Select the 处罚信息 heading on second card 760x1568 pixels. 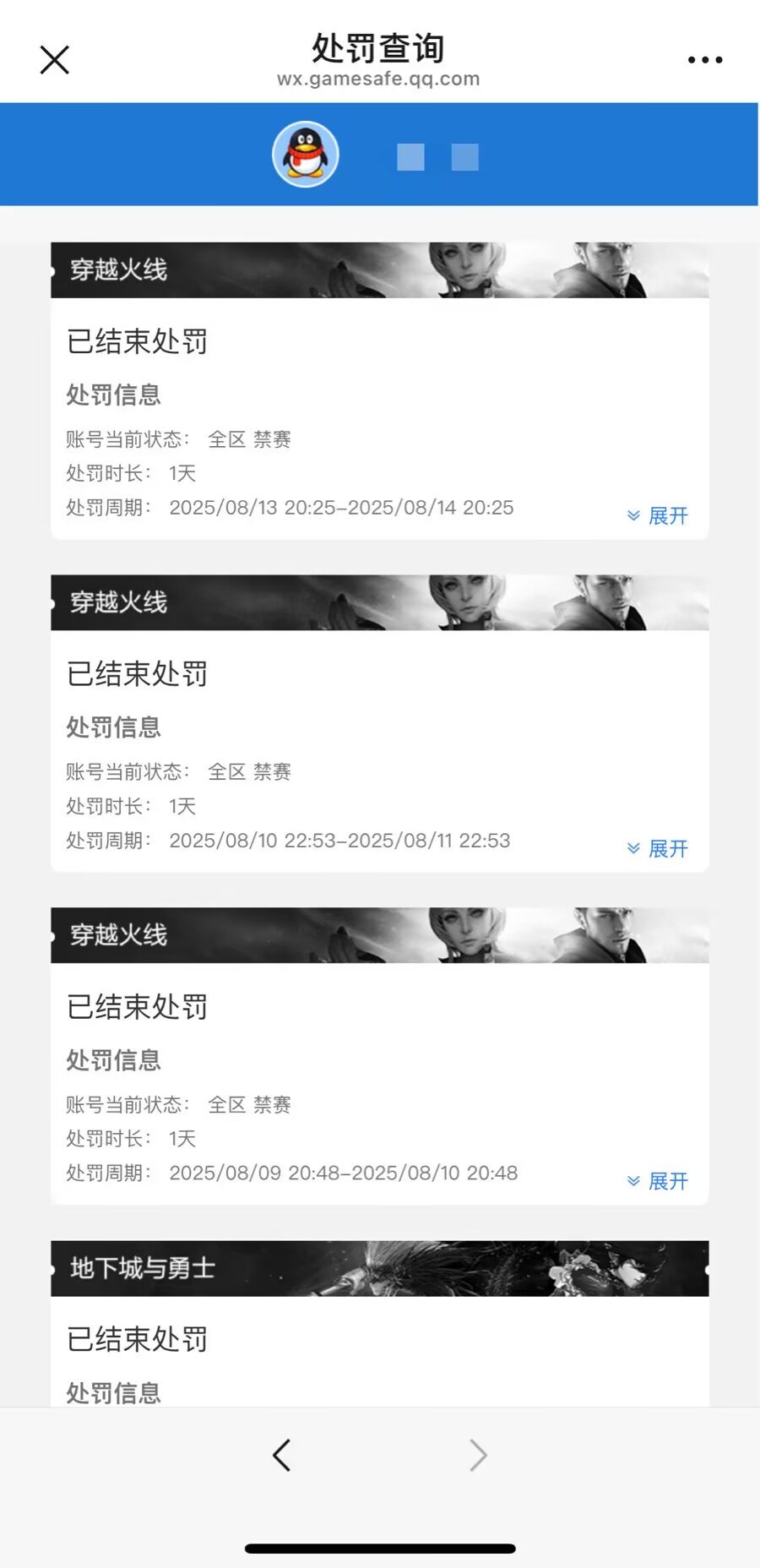pyautogui.click(x=114, y=727)
